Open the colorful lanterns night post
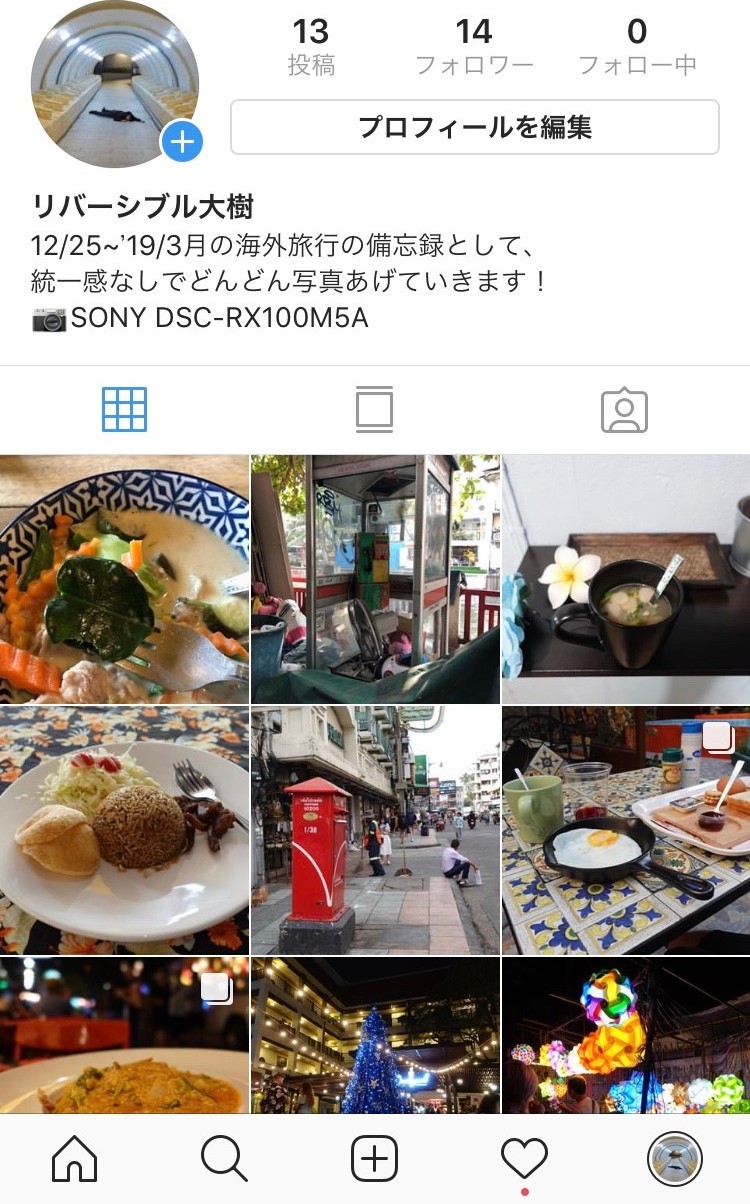This screenshot has width=750, height=1204. (x=626, y=1035)
